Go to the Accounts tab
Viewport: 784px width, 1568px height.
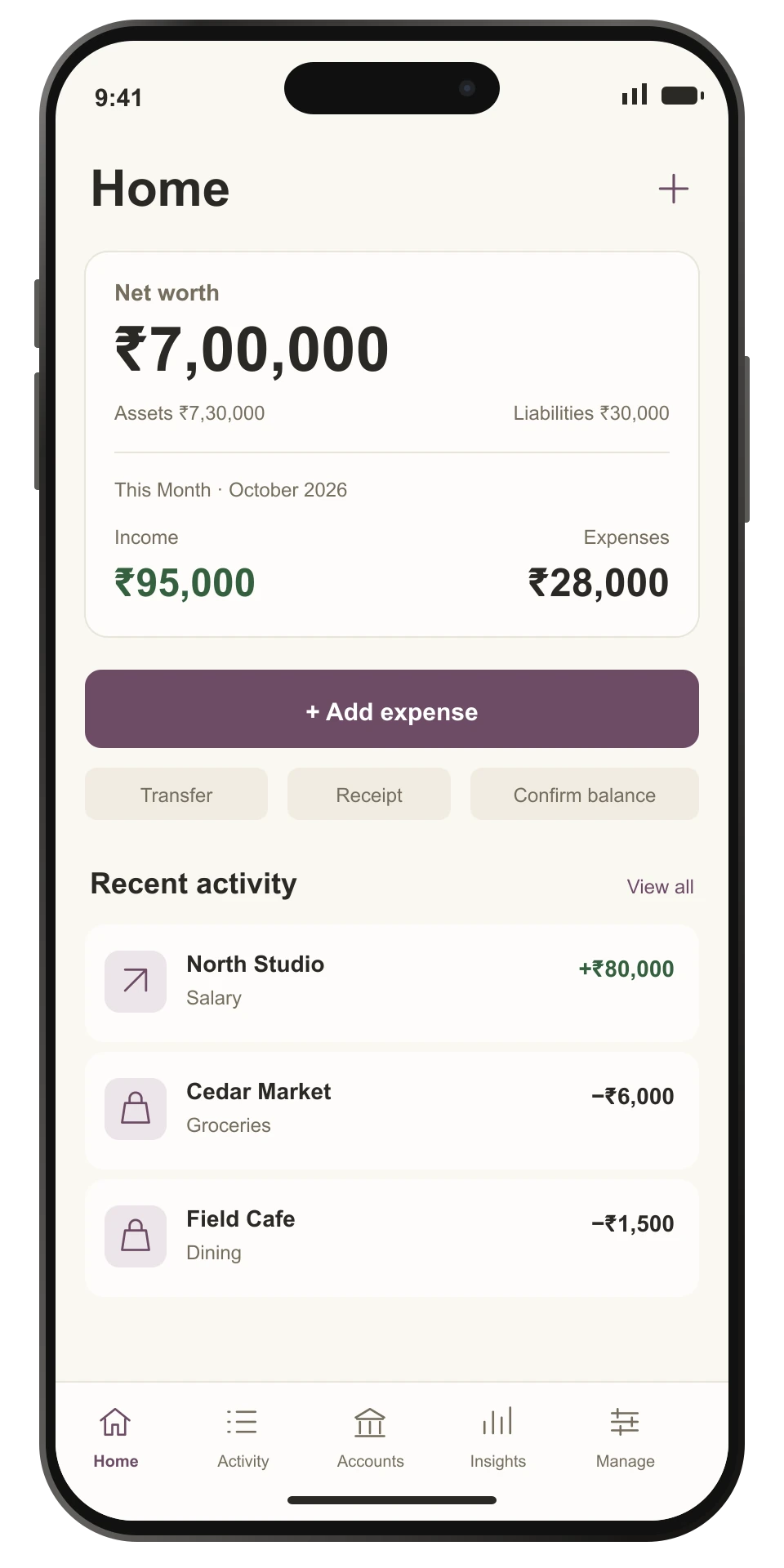coord(371,1437)
